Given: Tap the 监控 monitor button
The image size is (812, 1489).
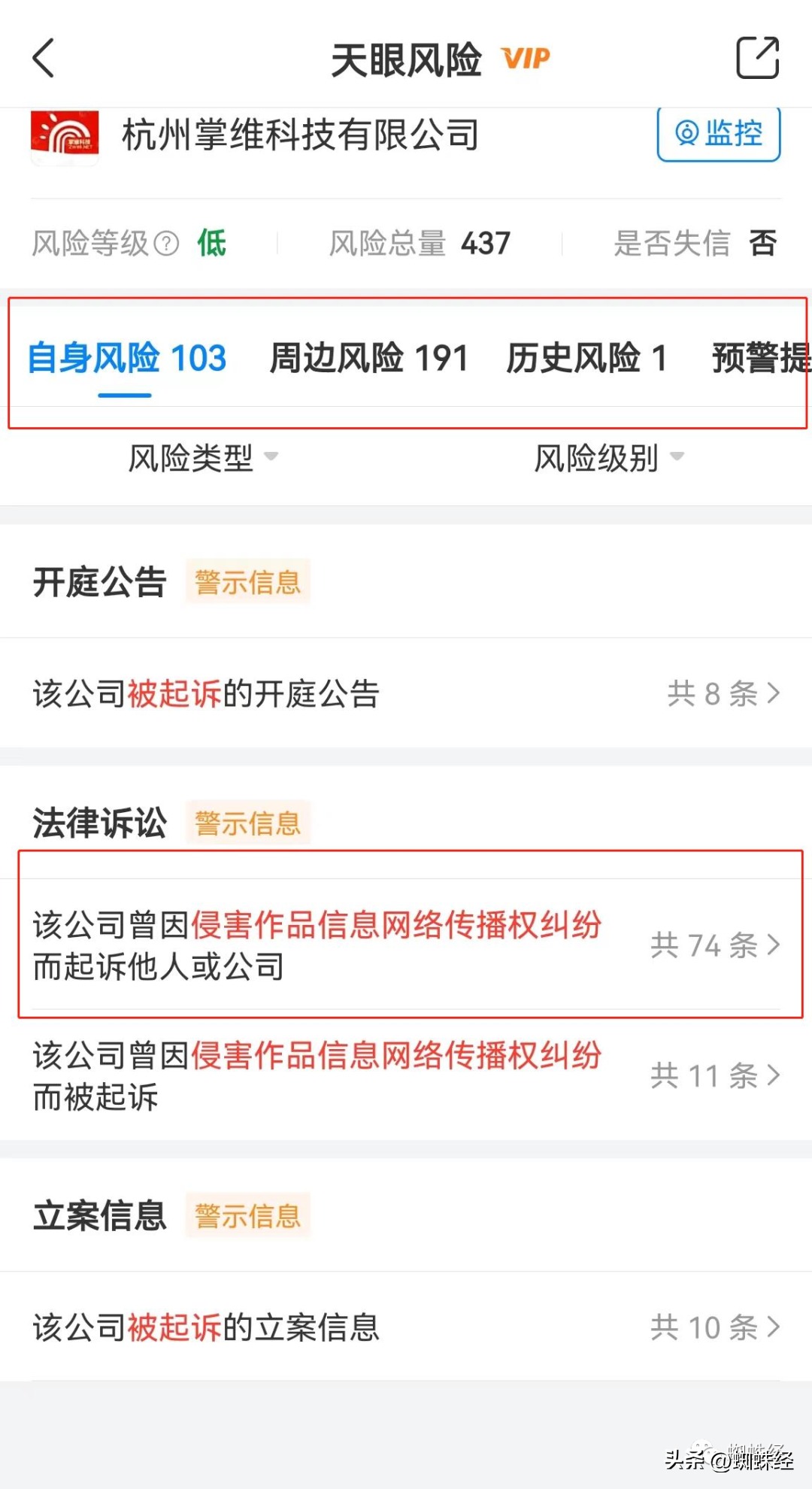Looking at the screenshot, I should pyautogui.click(x=718, y=134).
